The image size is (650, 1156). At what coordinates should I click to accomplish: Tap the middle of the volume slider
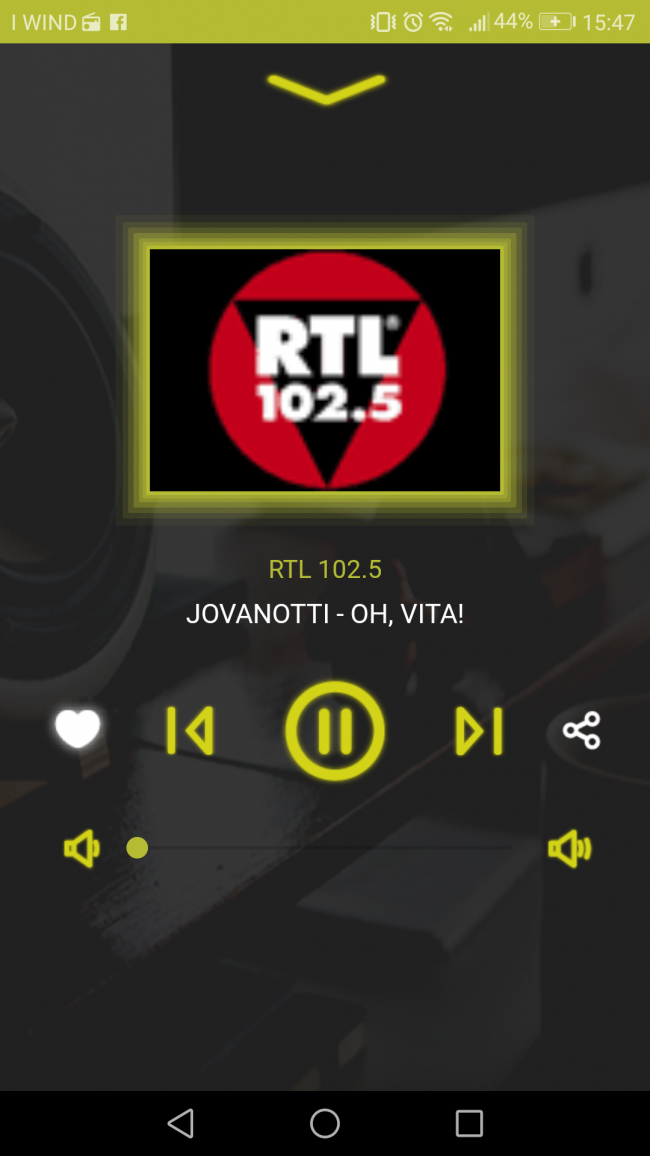pyautogui.click(x=325, y=848)
